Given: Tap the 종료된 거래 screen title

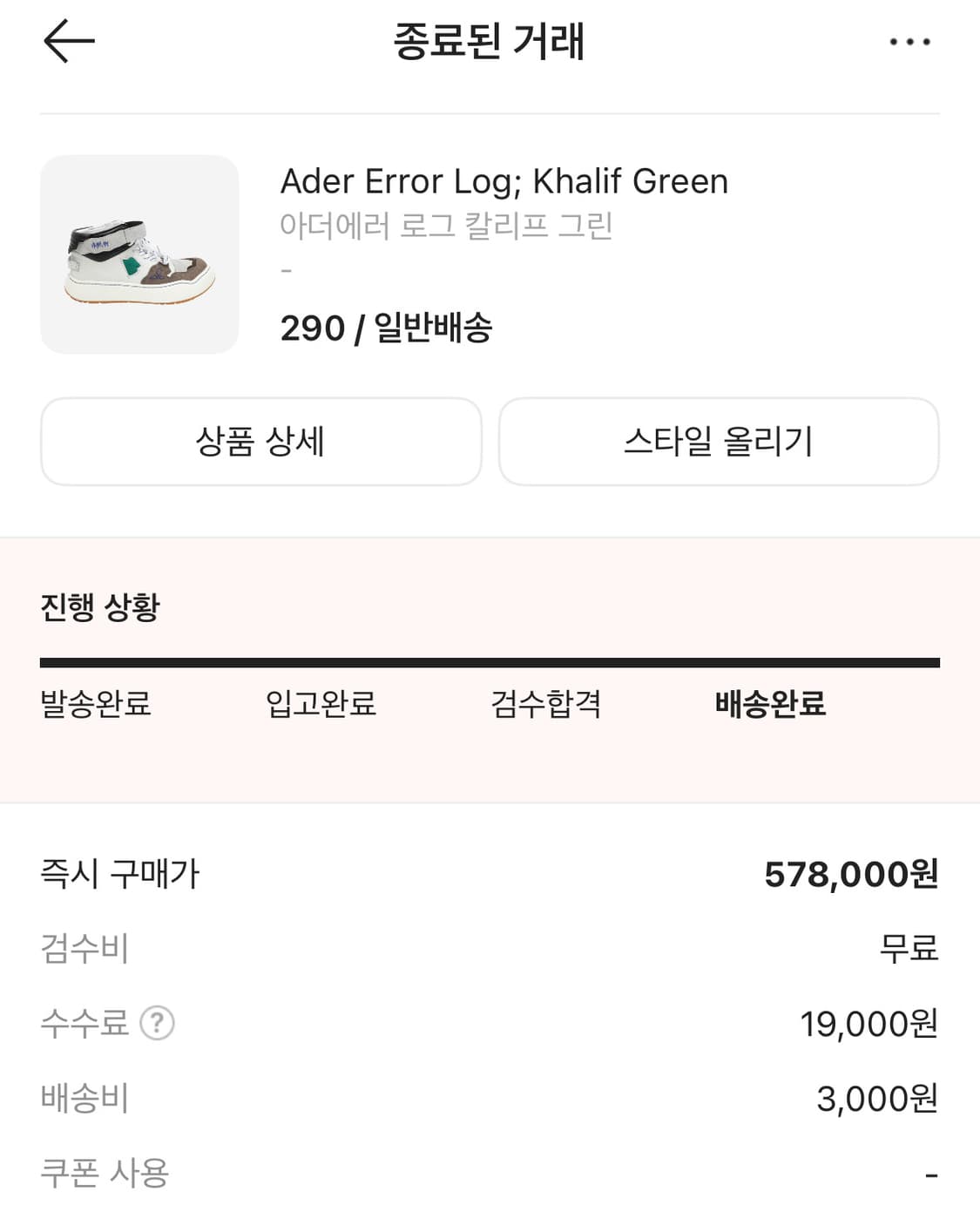Looking at the screenshot, I should (x=490, y=40).
